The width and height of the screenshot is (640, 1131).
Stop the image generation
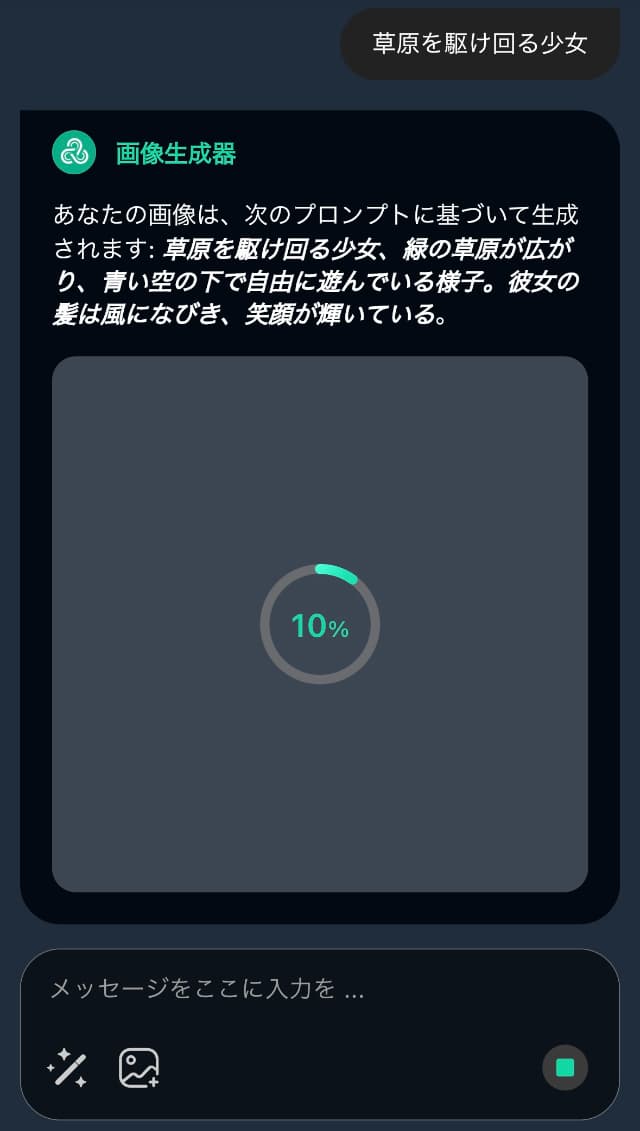point(565,1068)
